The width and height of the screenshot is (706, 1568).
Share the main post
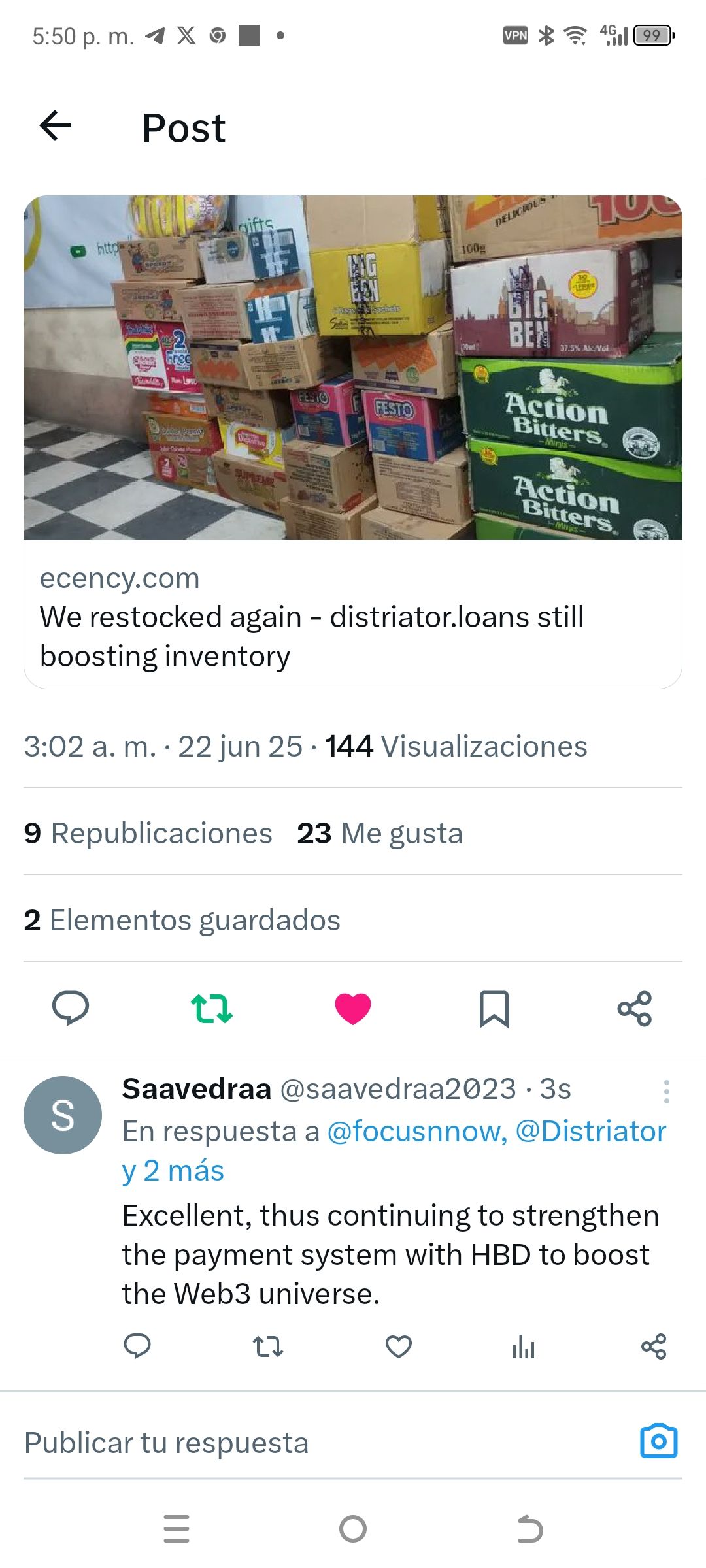pyautogui.click(x=635, y=1008)
